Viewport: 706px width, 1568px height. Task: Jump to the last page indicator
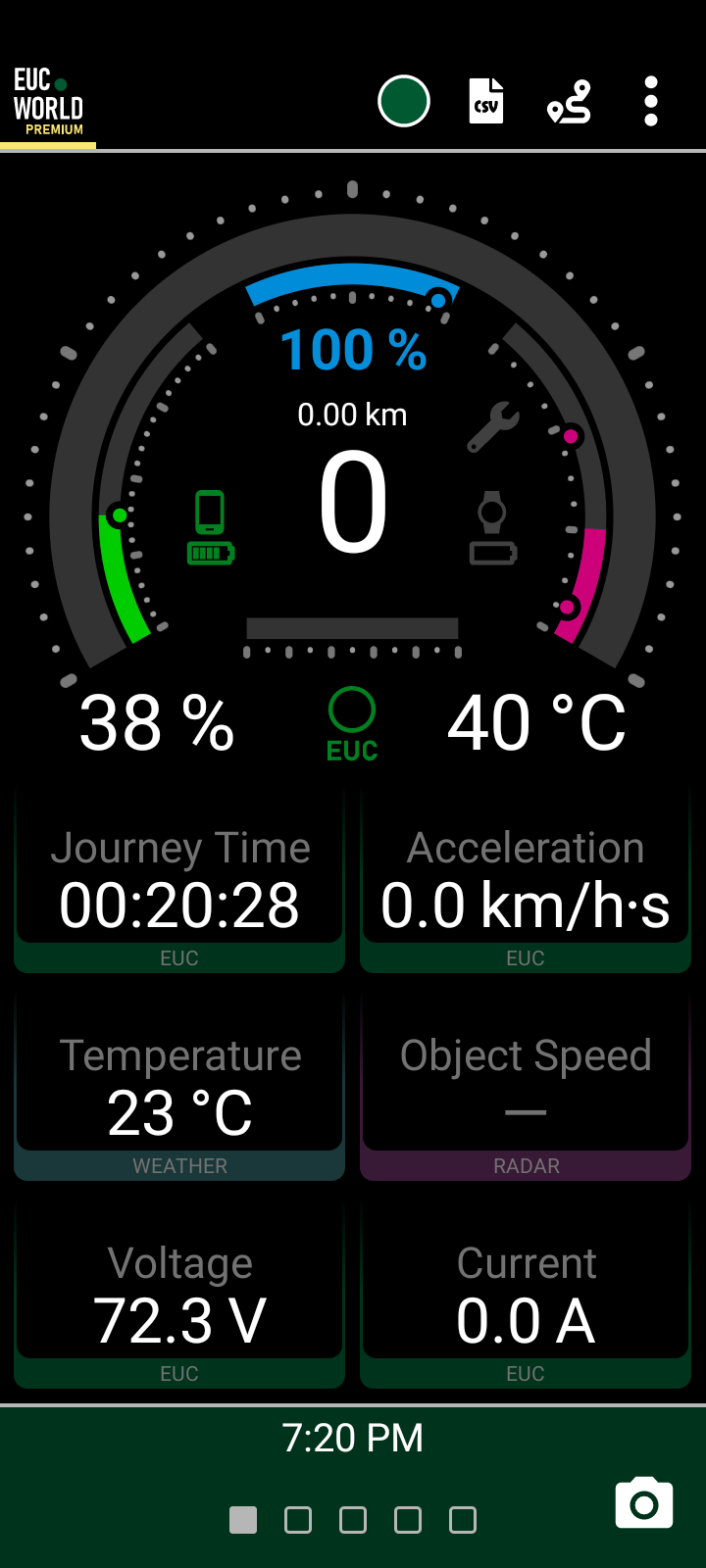click(463, 1520)
